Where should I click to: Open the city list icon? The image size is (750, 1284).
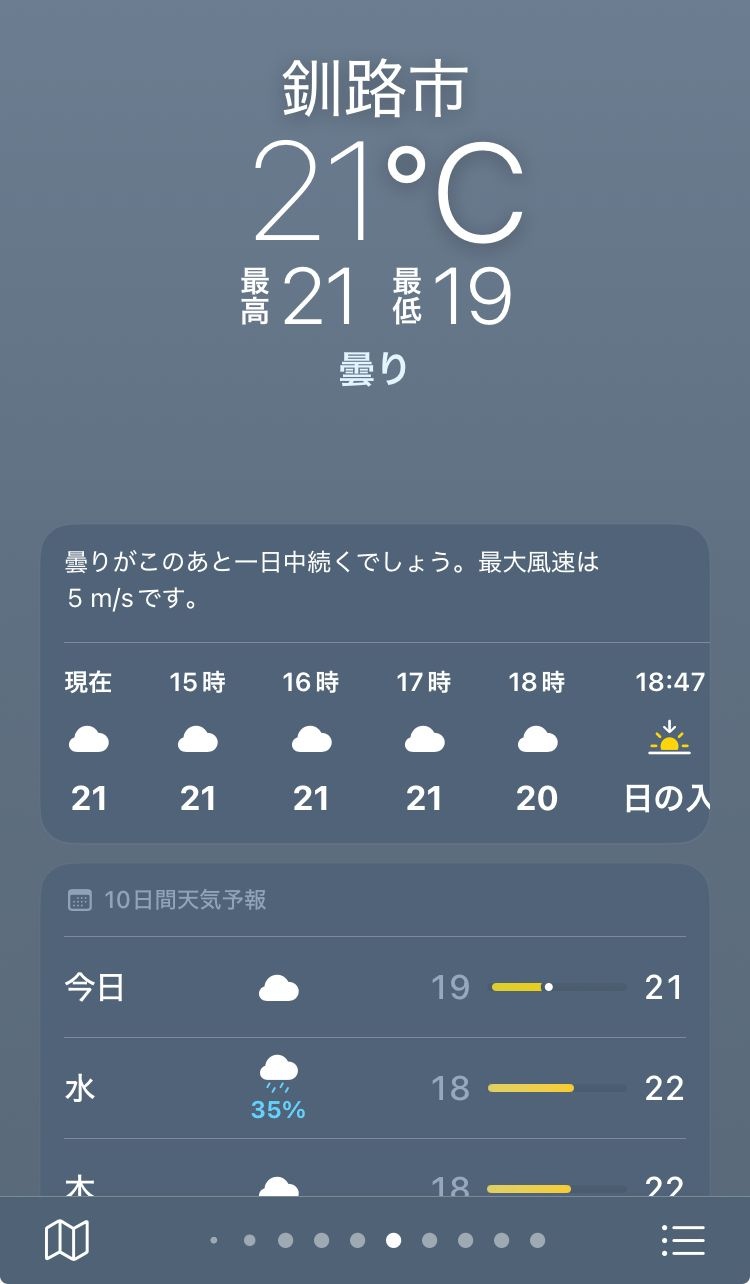coord(683,1241)
